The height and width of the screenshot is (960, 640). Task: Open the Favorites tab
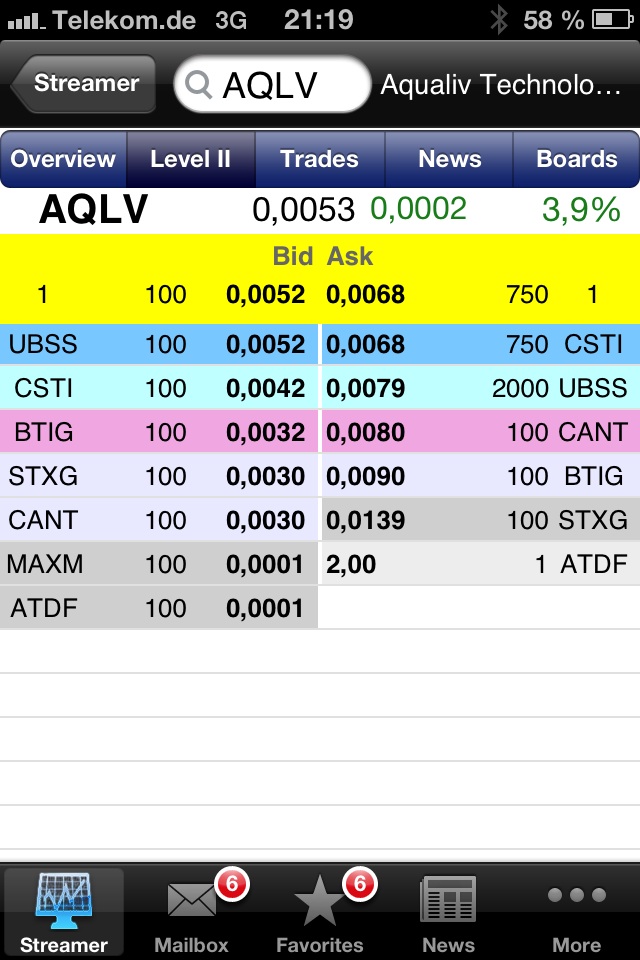pyautogui.click(x=320, y=912)
